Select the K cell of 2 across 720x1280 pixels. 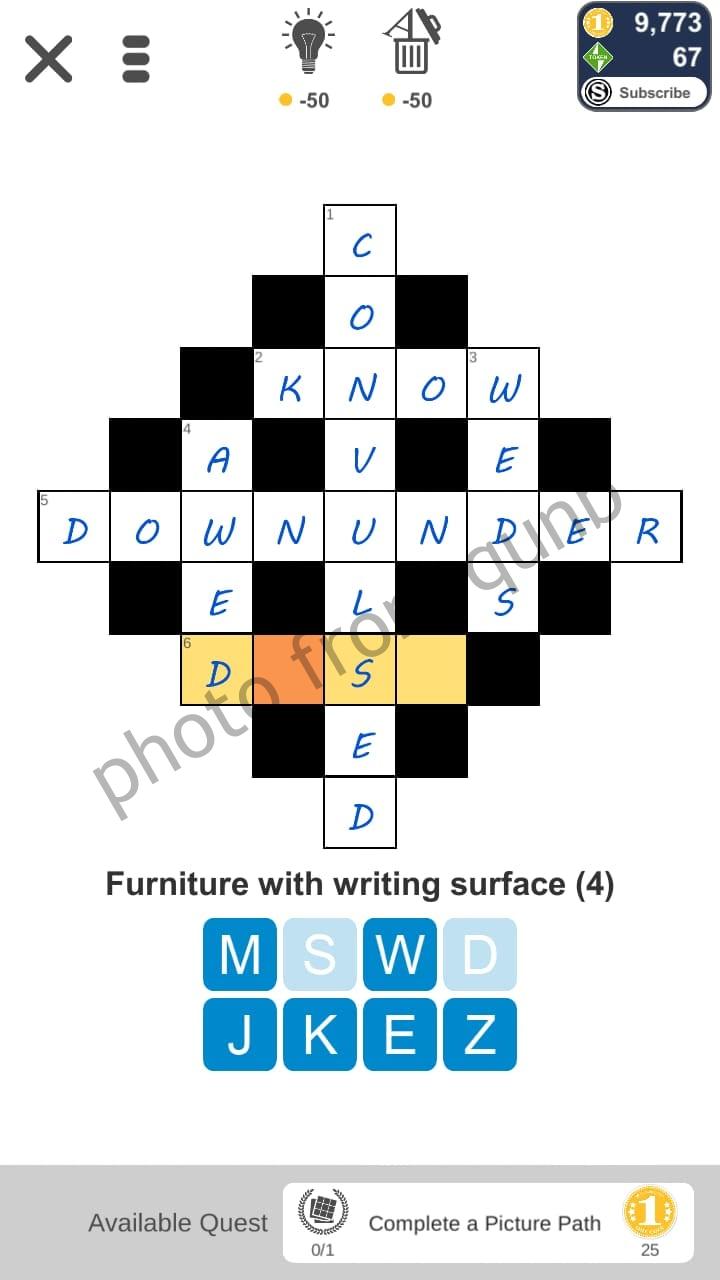pos(289,383)
